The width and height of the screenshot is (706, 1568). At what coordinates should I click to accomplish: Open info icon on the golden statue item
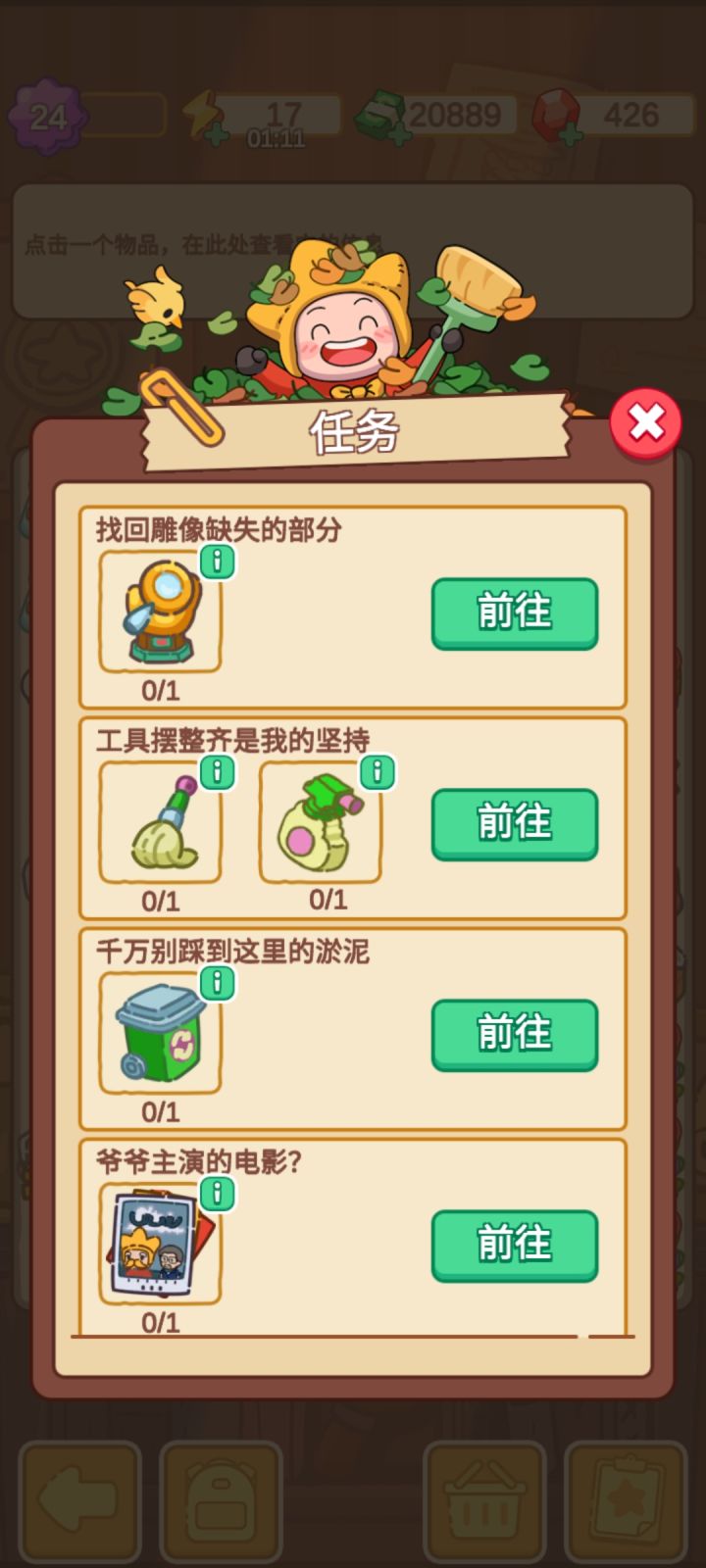click(x=217, y=562)
